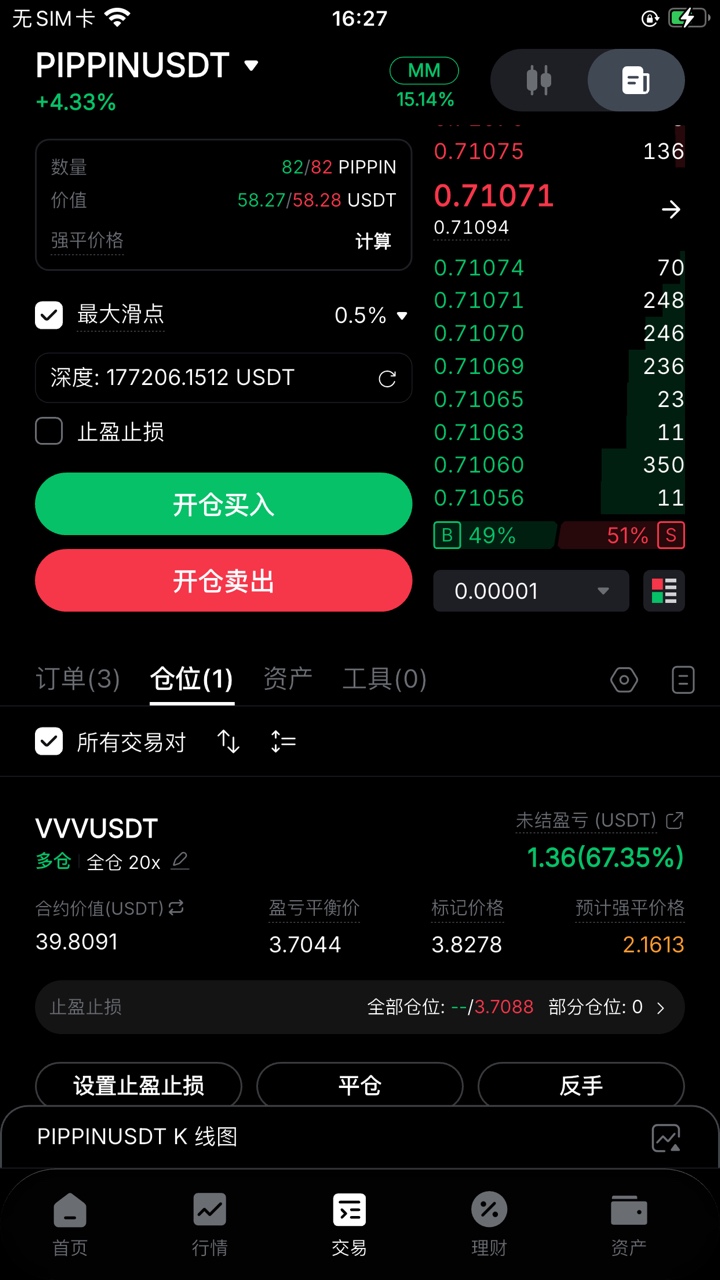Switch to the 资产 tab in positions panel

pos(287,680)
